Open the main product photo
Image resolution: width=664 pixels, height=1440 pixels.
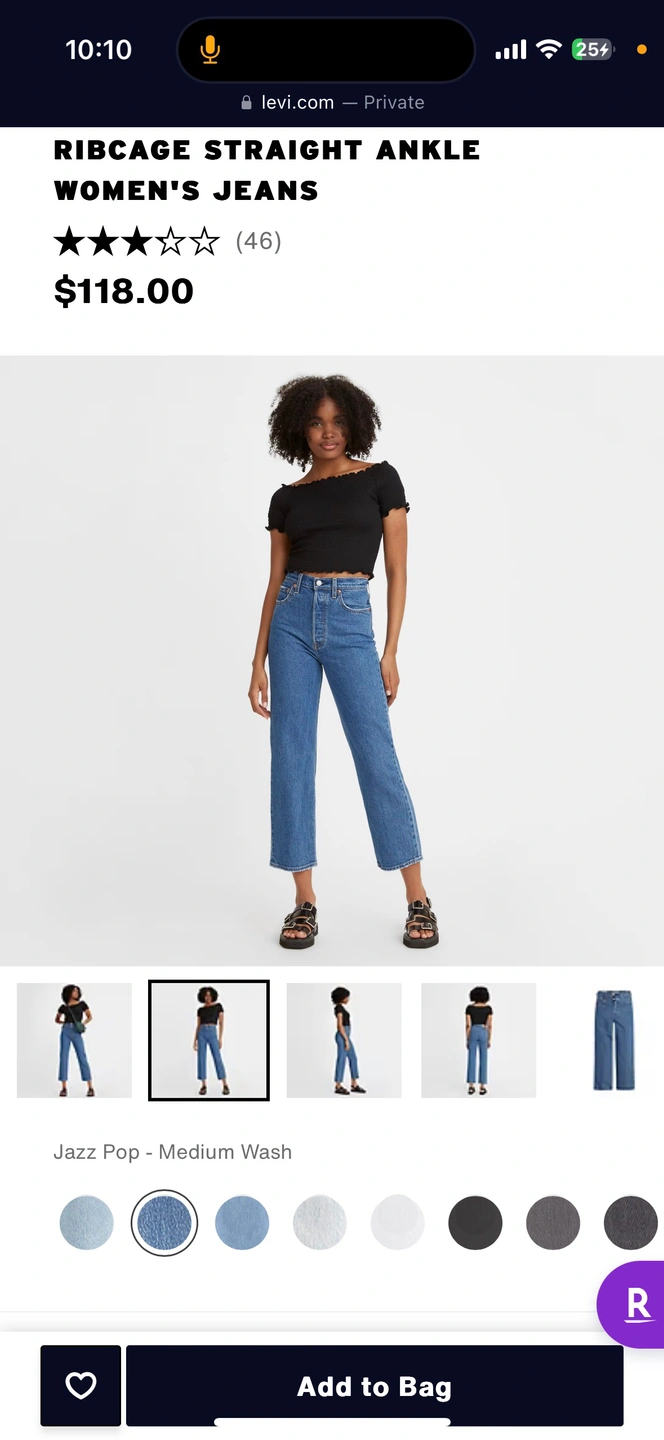coord(332,660)
